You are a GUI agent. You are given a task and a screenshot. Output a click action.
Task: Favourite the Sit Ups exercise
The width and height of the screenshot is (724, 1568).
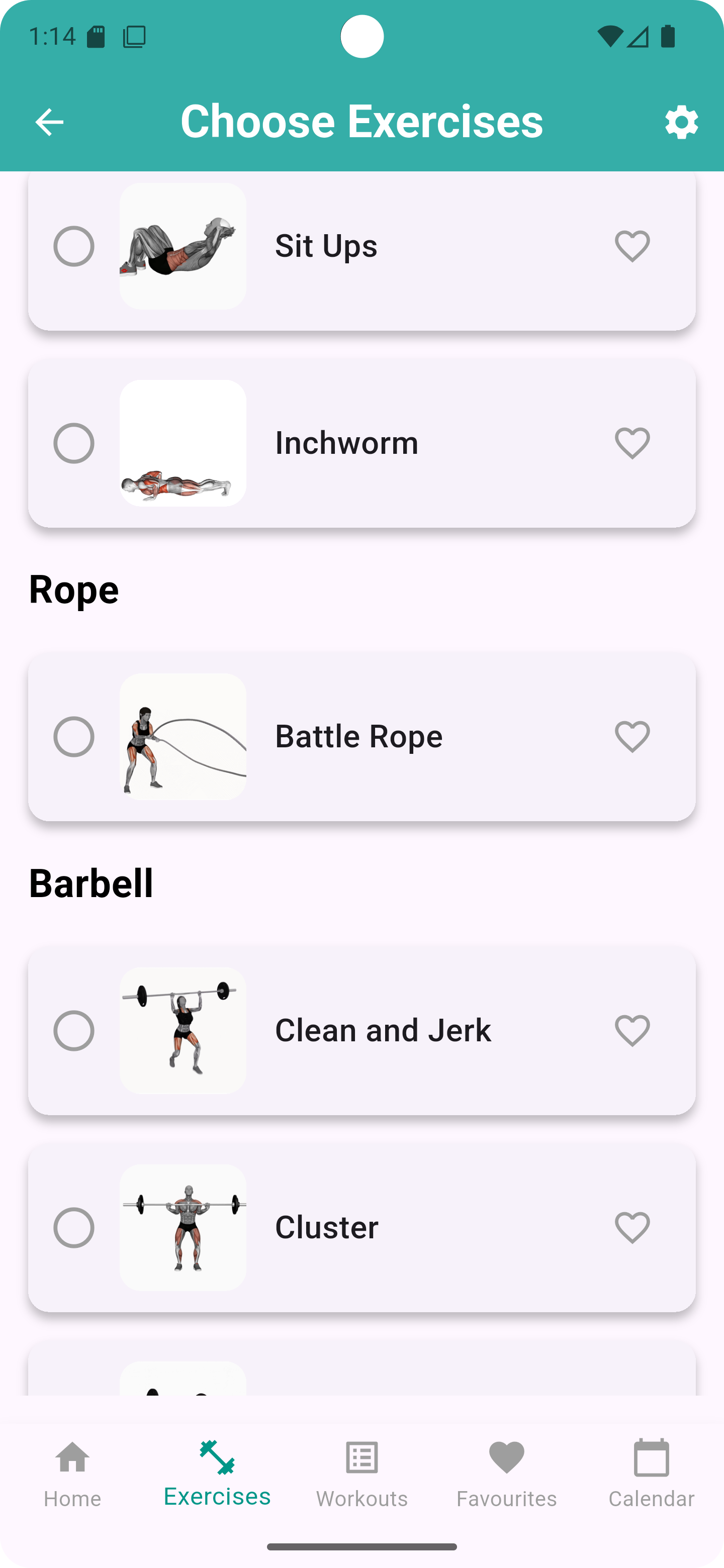point(632,247)
